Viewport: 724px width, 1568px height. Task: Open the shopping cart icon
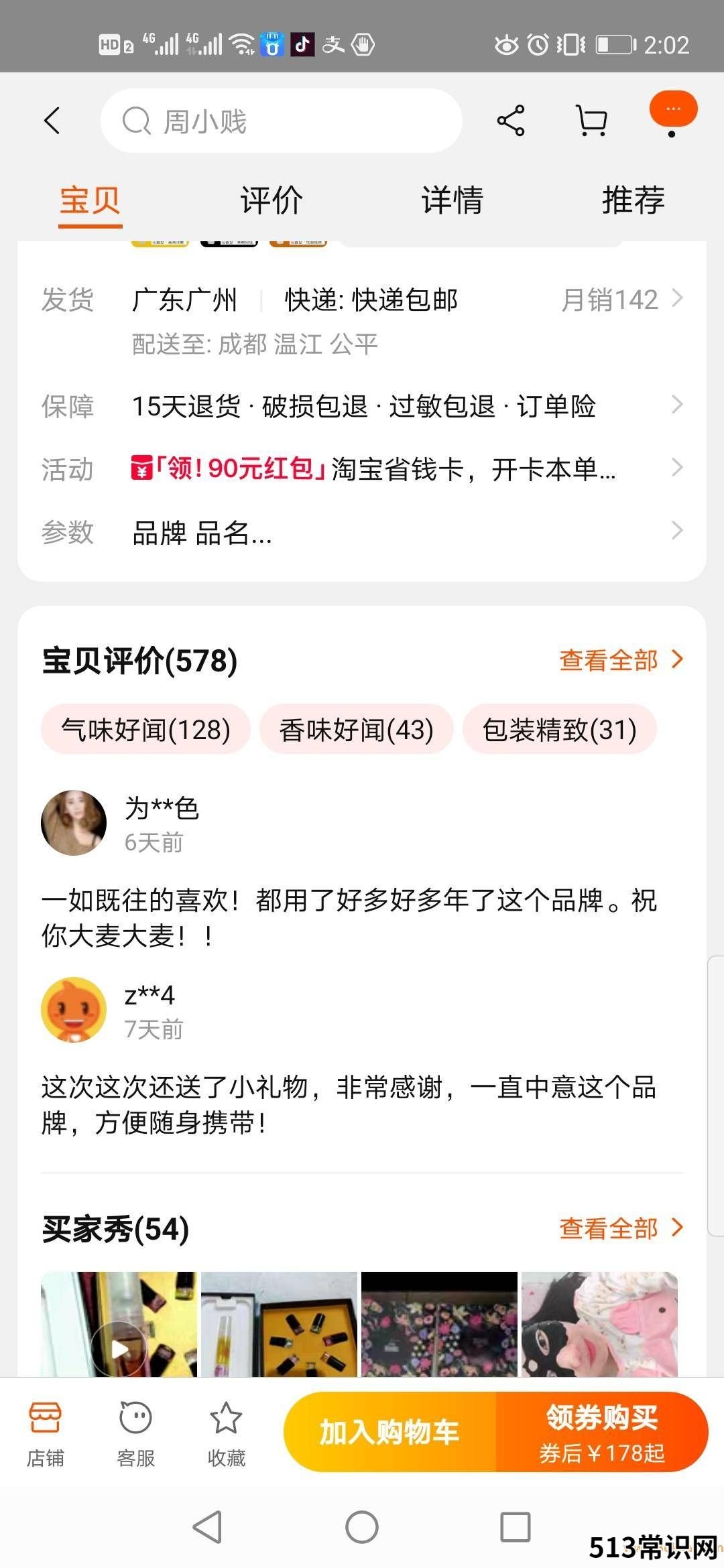[592, 121]
